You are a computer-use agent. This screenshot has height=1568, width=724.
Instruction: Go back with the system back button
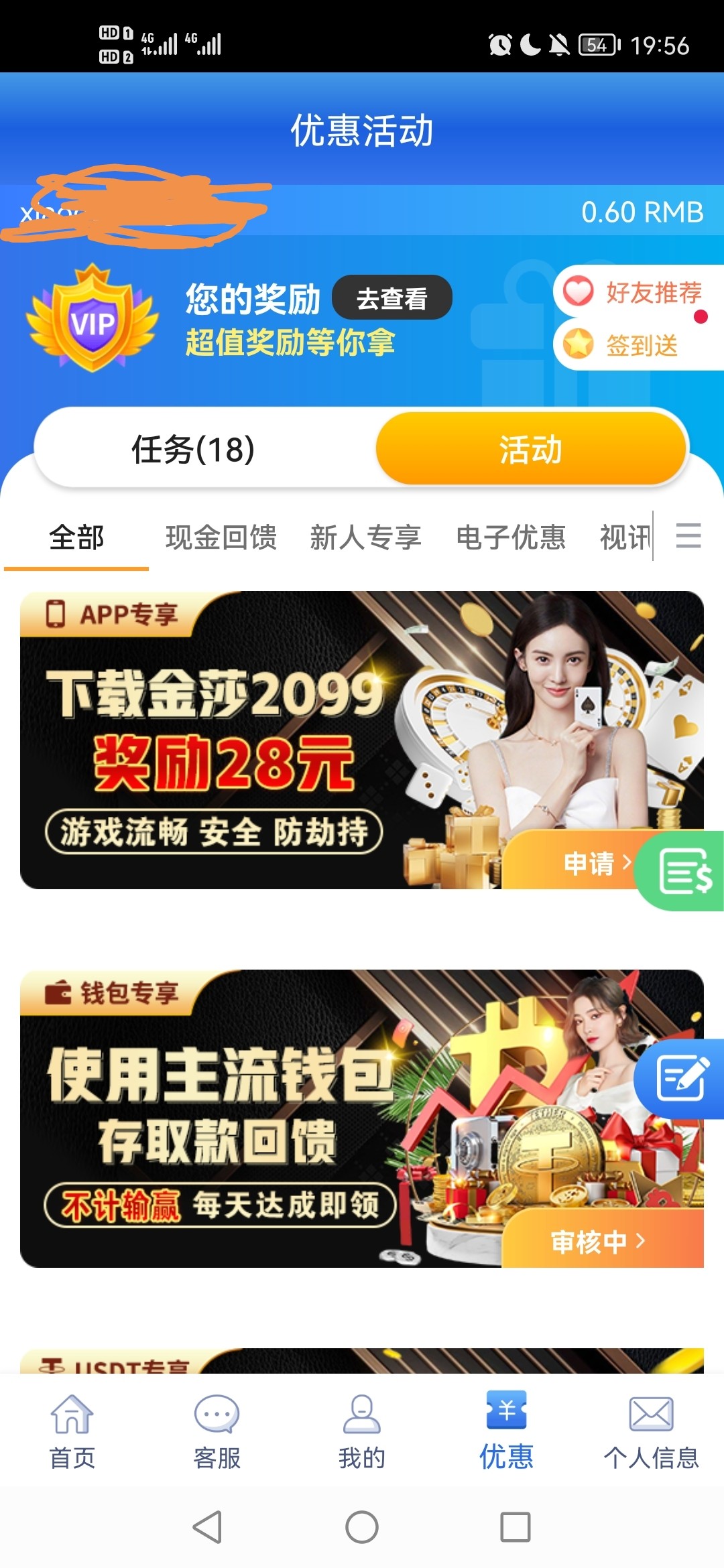[207, 1527]
